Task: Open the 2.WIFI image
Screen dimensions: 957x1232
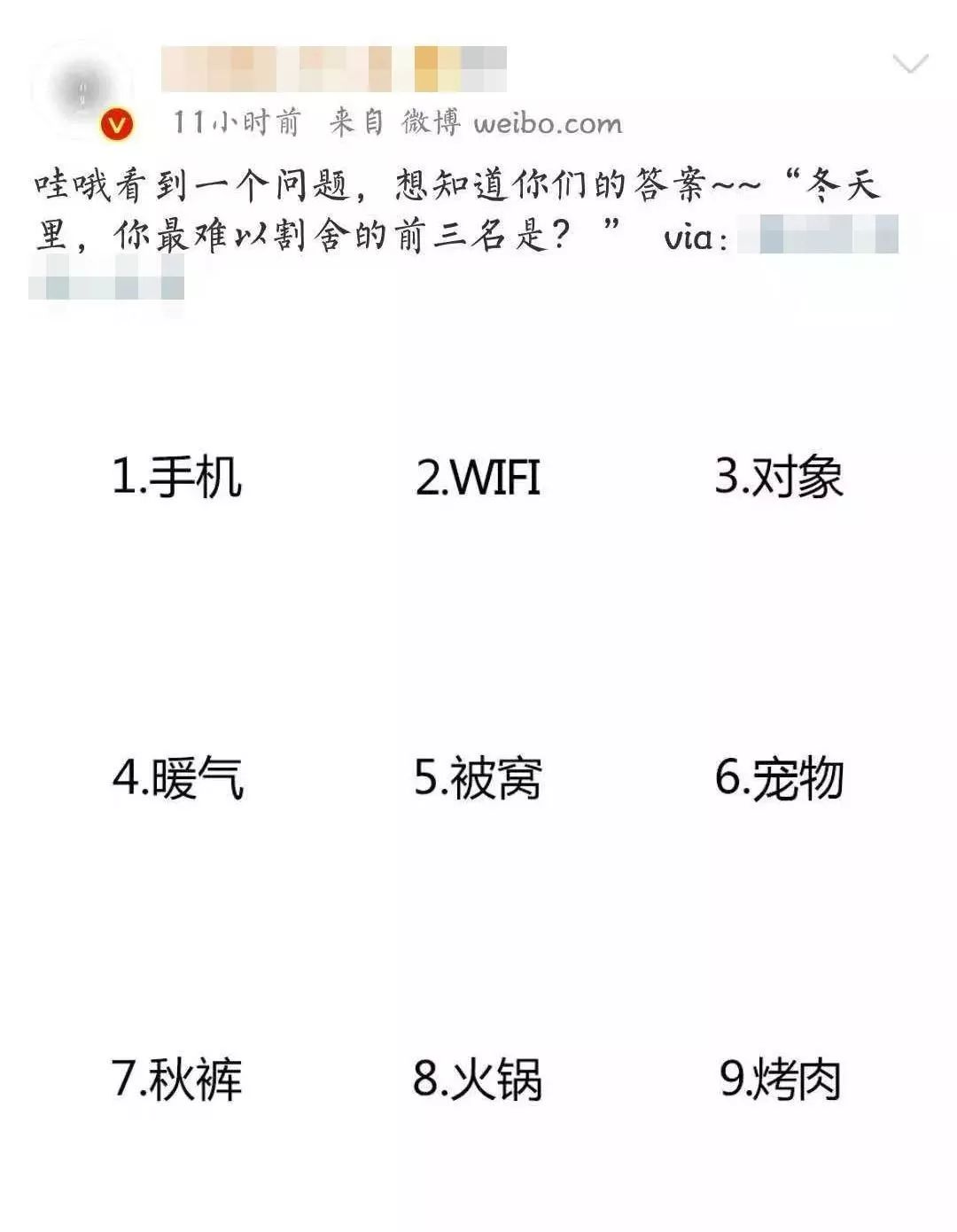Action: pyautogui.click(x=478, y=477)
